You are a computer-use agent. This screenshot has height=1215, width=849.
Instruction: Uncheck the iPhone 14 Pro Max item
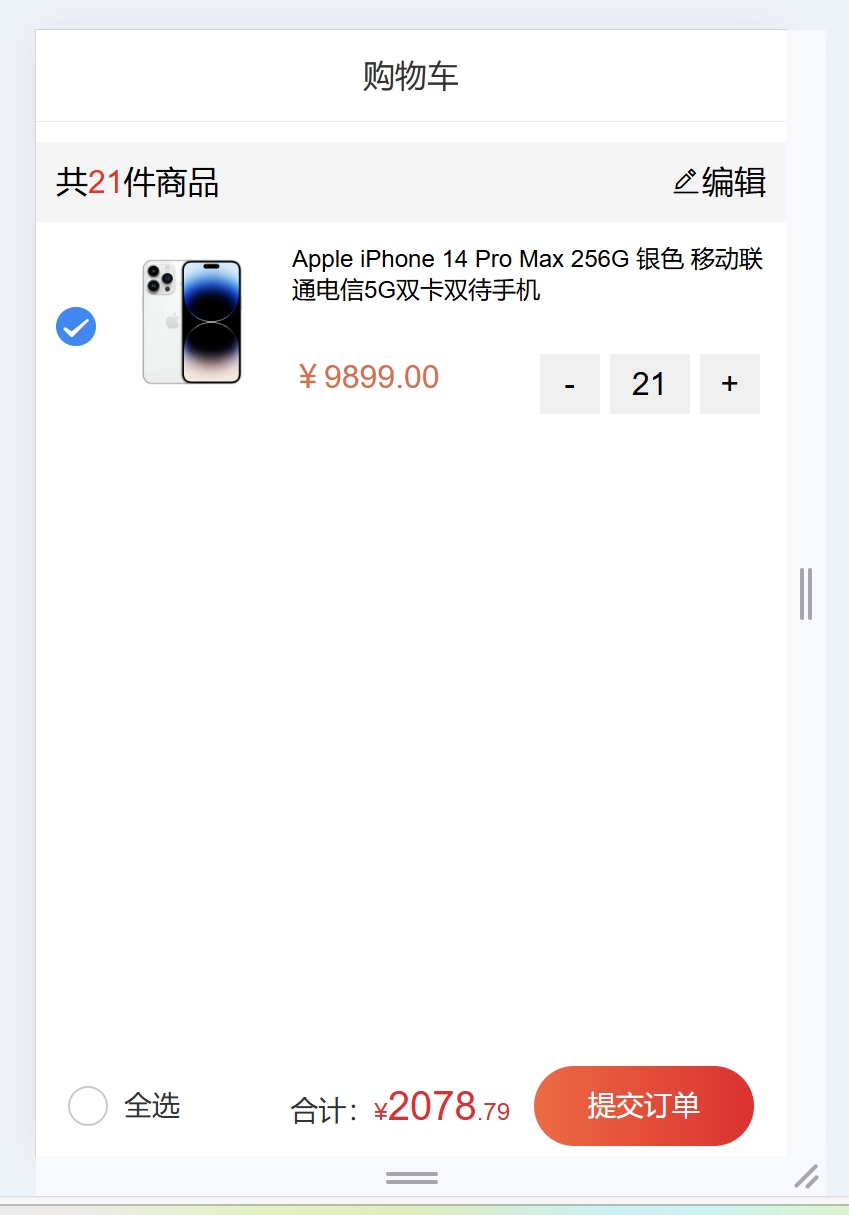click(76, 327)
